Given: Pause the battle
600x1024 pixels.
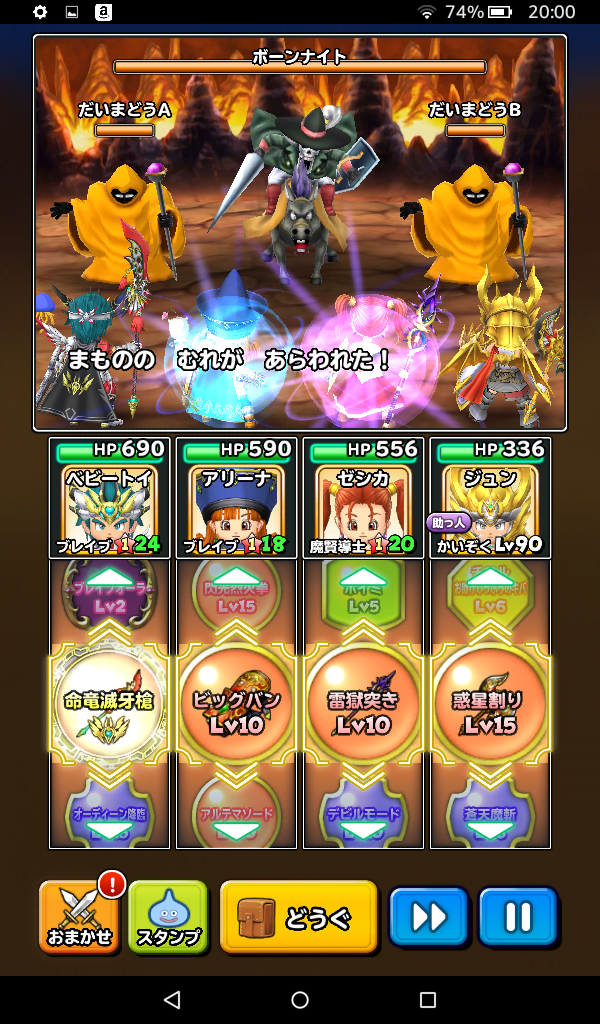Looking at the screenshot, I should tap(517, 917).
